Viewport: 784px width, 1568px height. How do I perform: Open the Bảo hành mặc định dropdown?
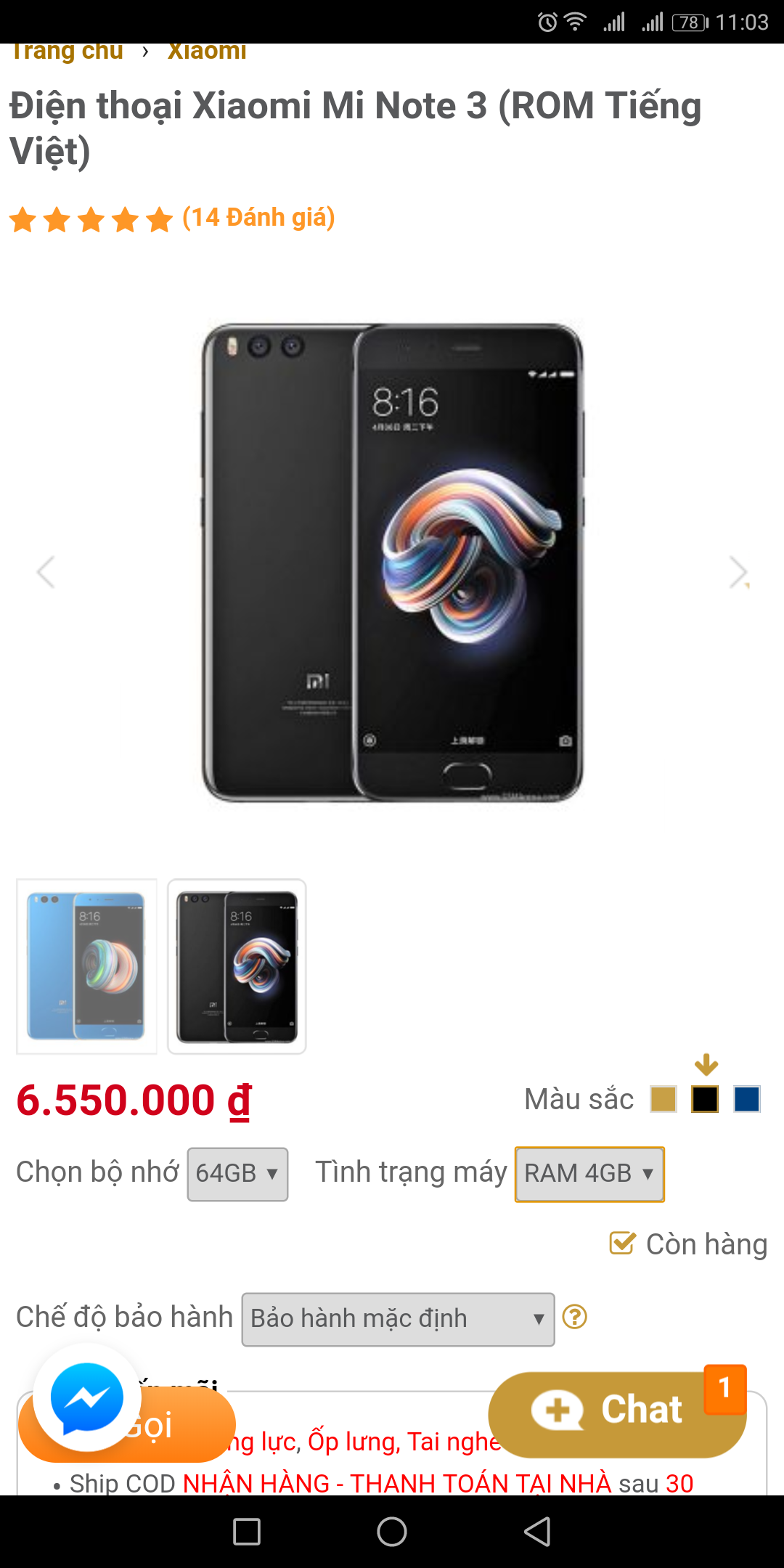tap(398, 1319)
